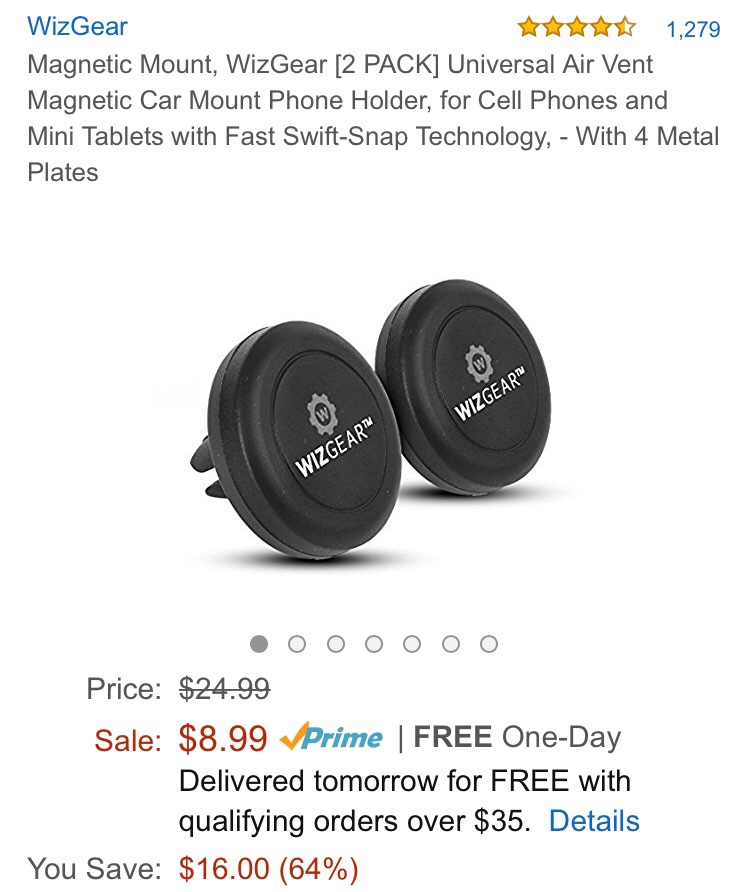
Task: Open the WizGear brand link
Action: pyautogui.click(x=78, y=26)
